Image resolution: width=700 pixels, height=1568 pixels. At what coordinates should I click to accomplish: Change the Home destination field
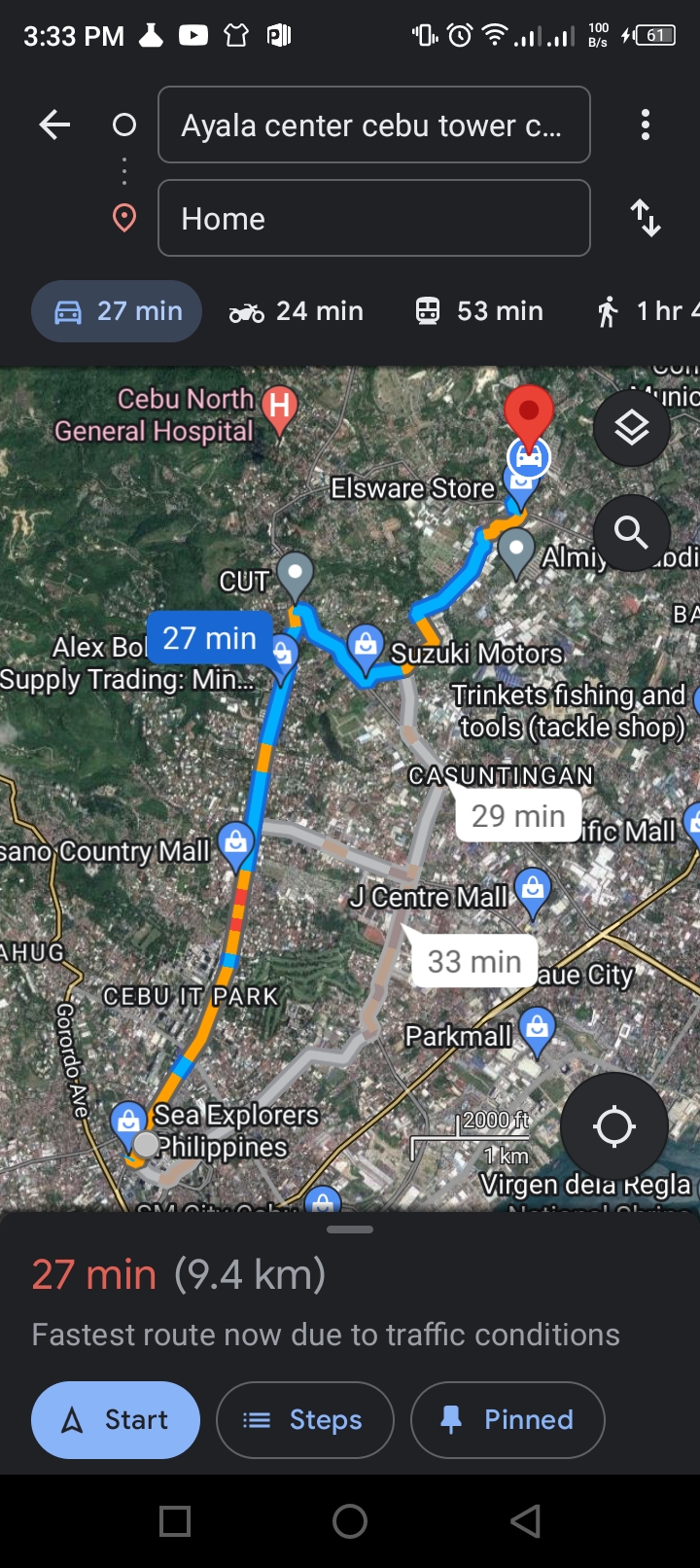pyautogui.click(x=373, y=218)
